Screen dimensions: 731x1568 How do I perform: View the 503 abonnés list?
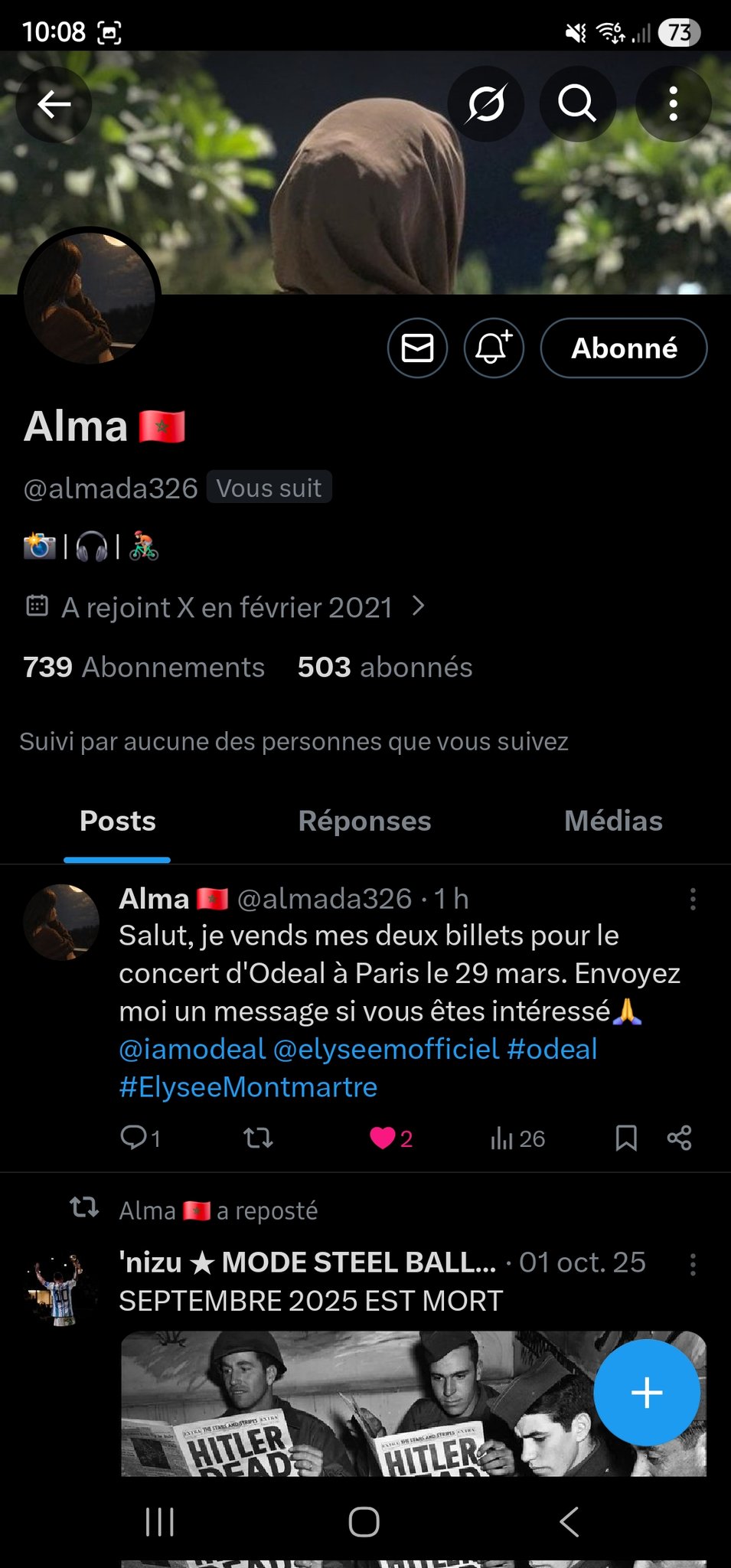pos(385,667)
